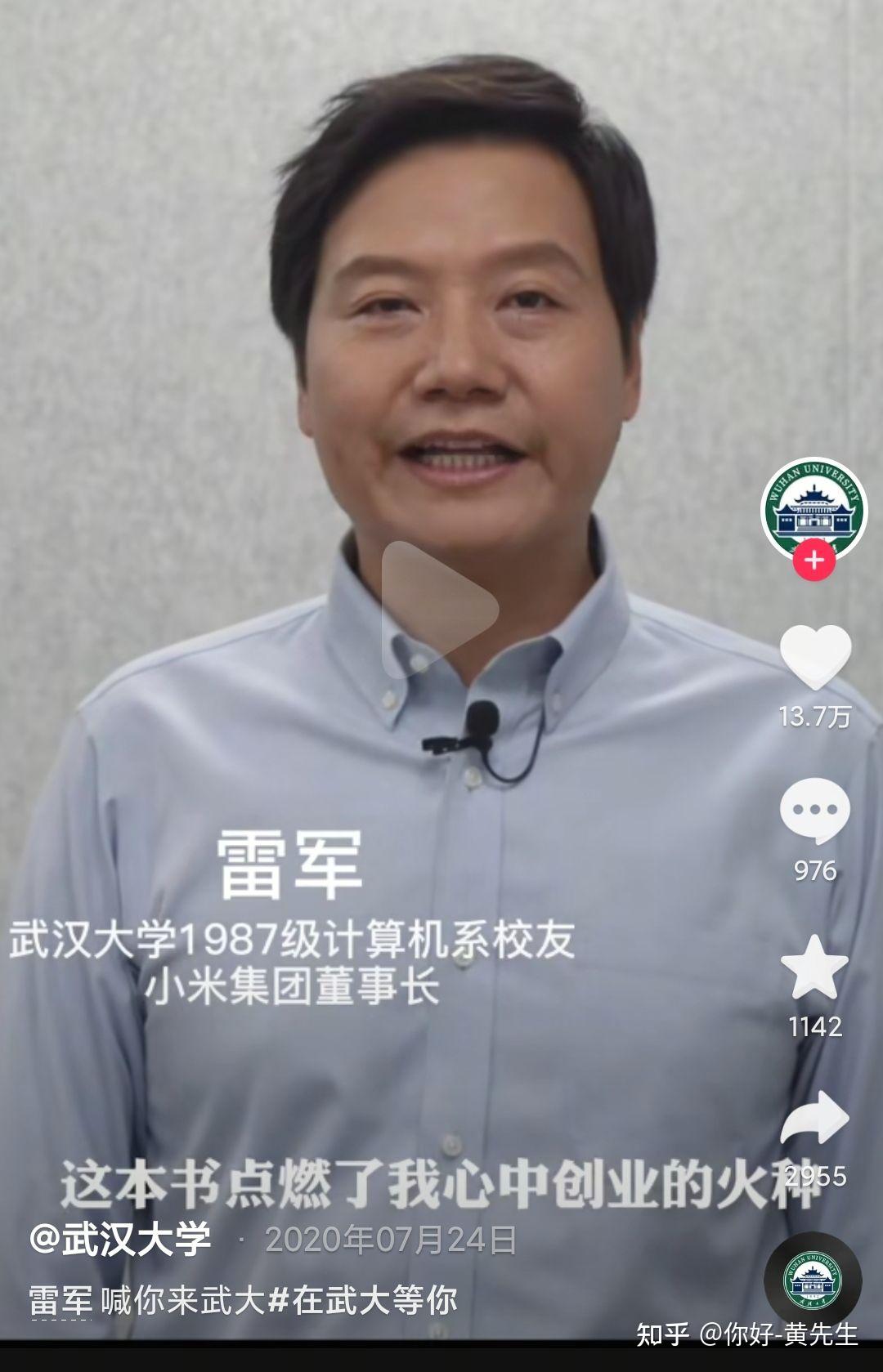
Task: Like this video with the heart
Action: (x=815, y=657)
